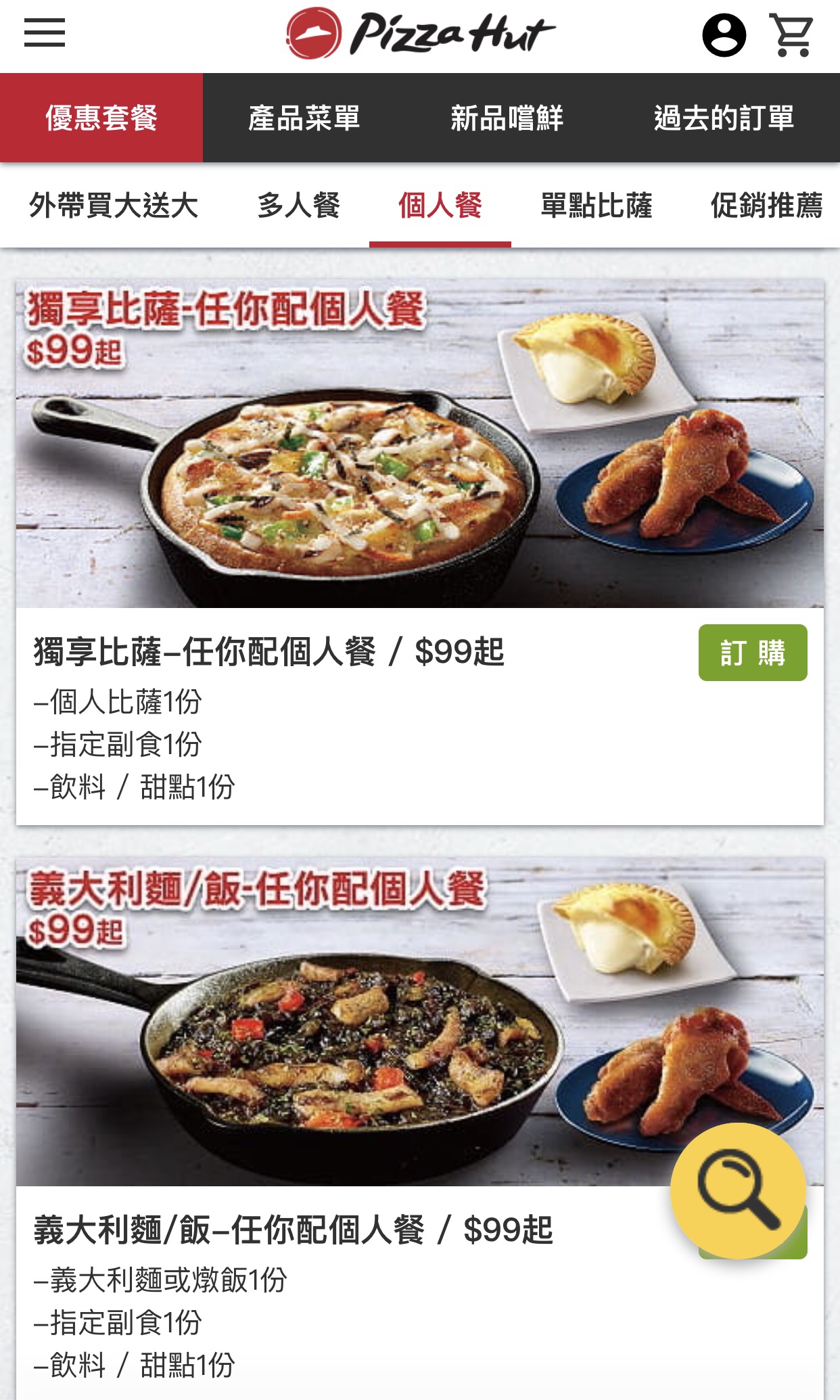This screenshot has height=1400, width=840.
Task: Click the 獨享比薩 $99 promo banner image
Action: pos(419,446)
